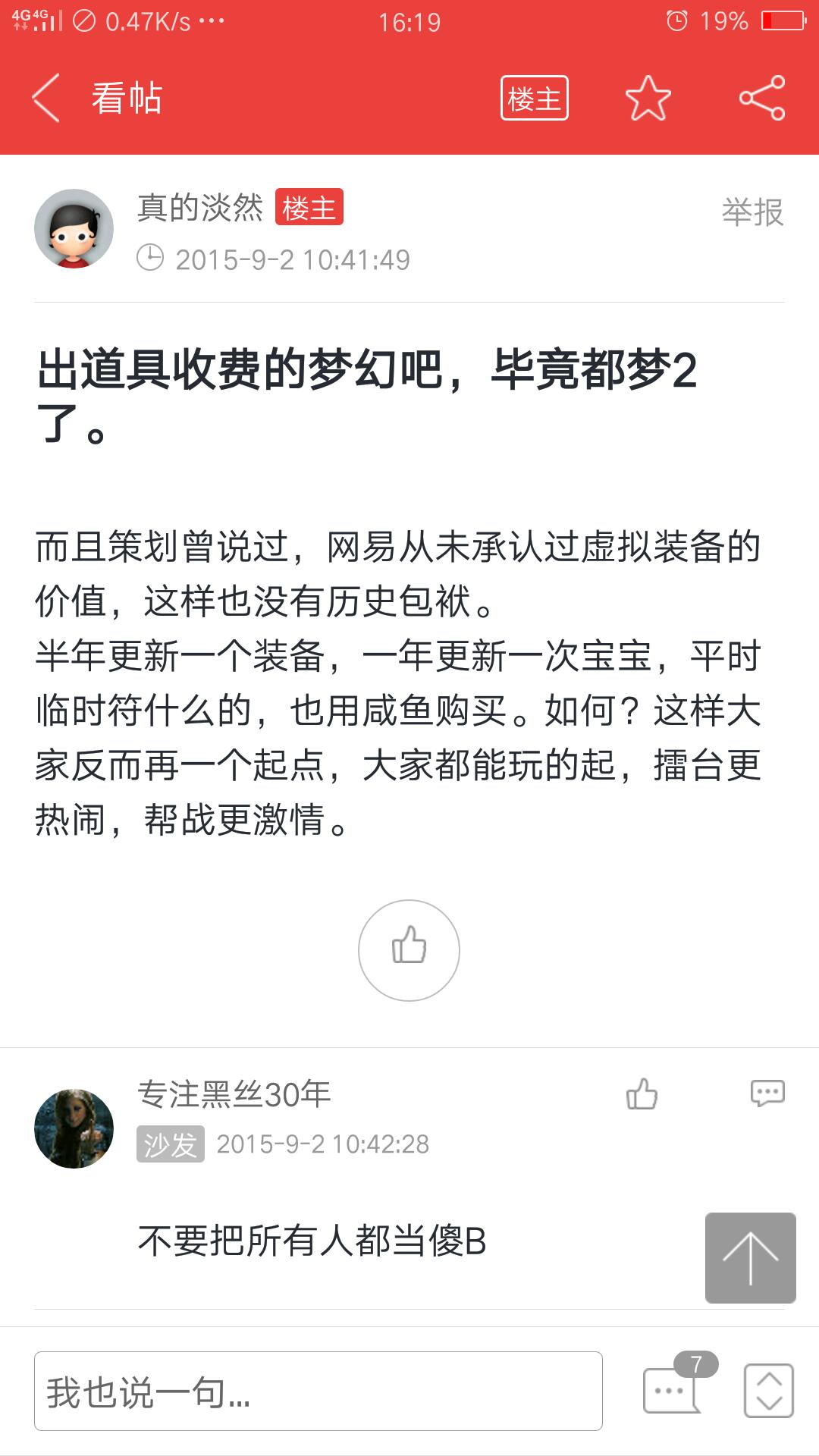Like the reply by 专注黑丝30年
The width and height of the screenshot is (819, 1456).
point(642,1094)
